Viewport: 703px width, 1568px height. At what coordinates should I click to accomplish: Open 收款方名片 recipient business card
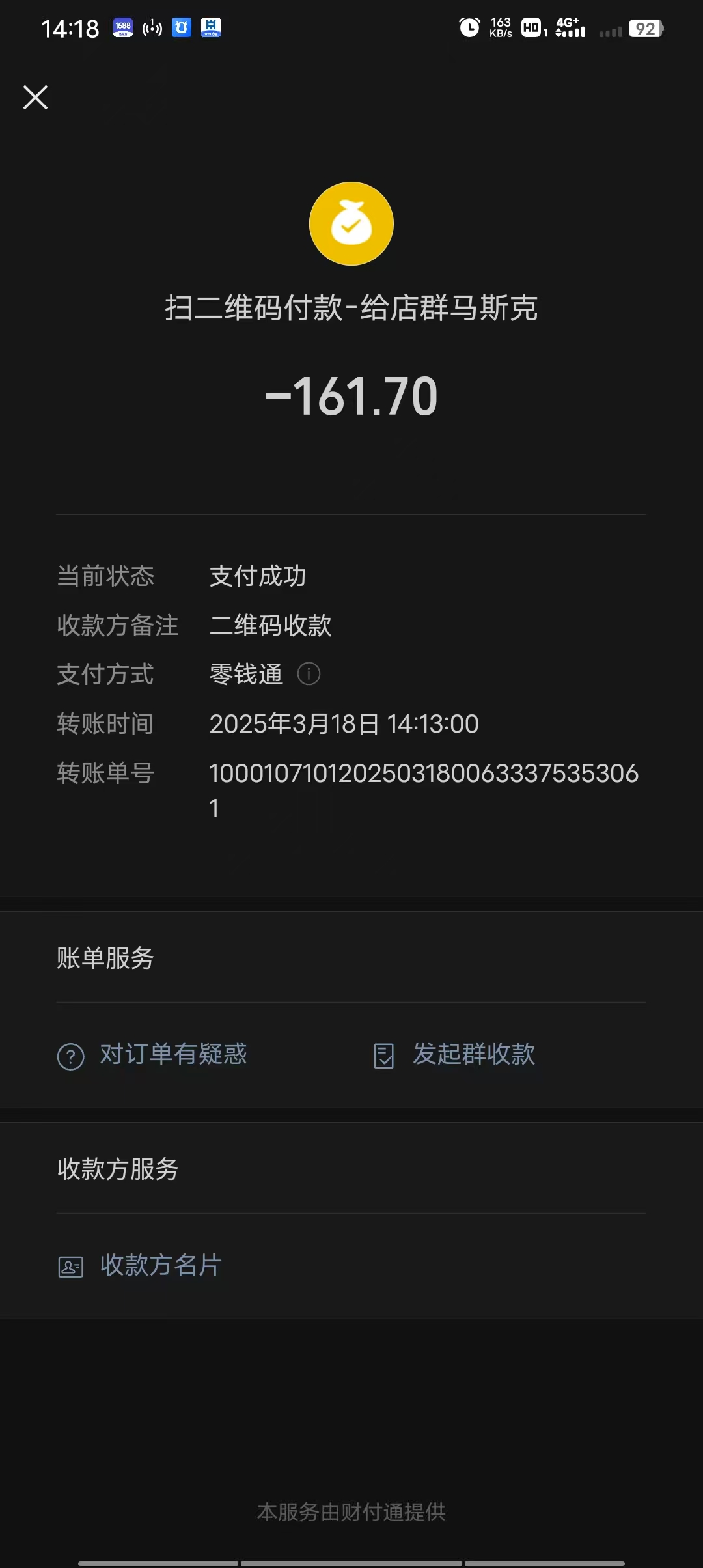[160, 1265]
